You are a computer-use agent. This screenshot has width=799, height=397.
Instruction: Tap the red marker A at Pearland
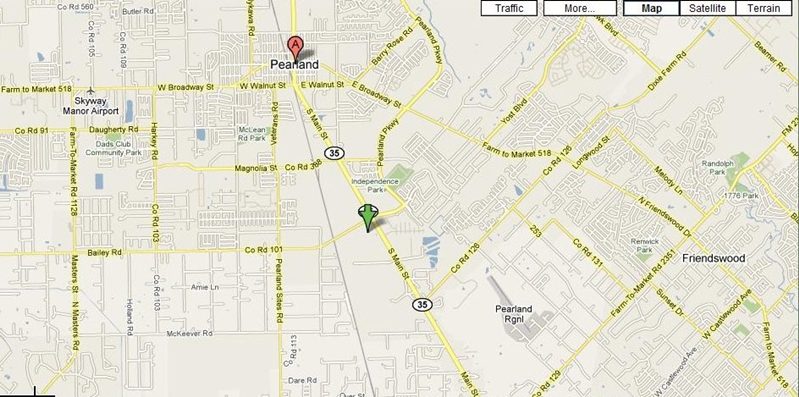coord(295,49)
